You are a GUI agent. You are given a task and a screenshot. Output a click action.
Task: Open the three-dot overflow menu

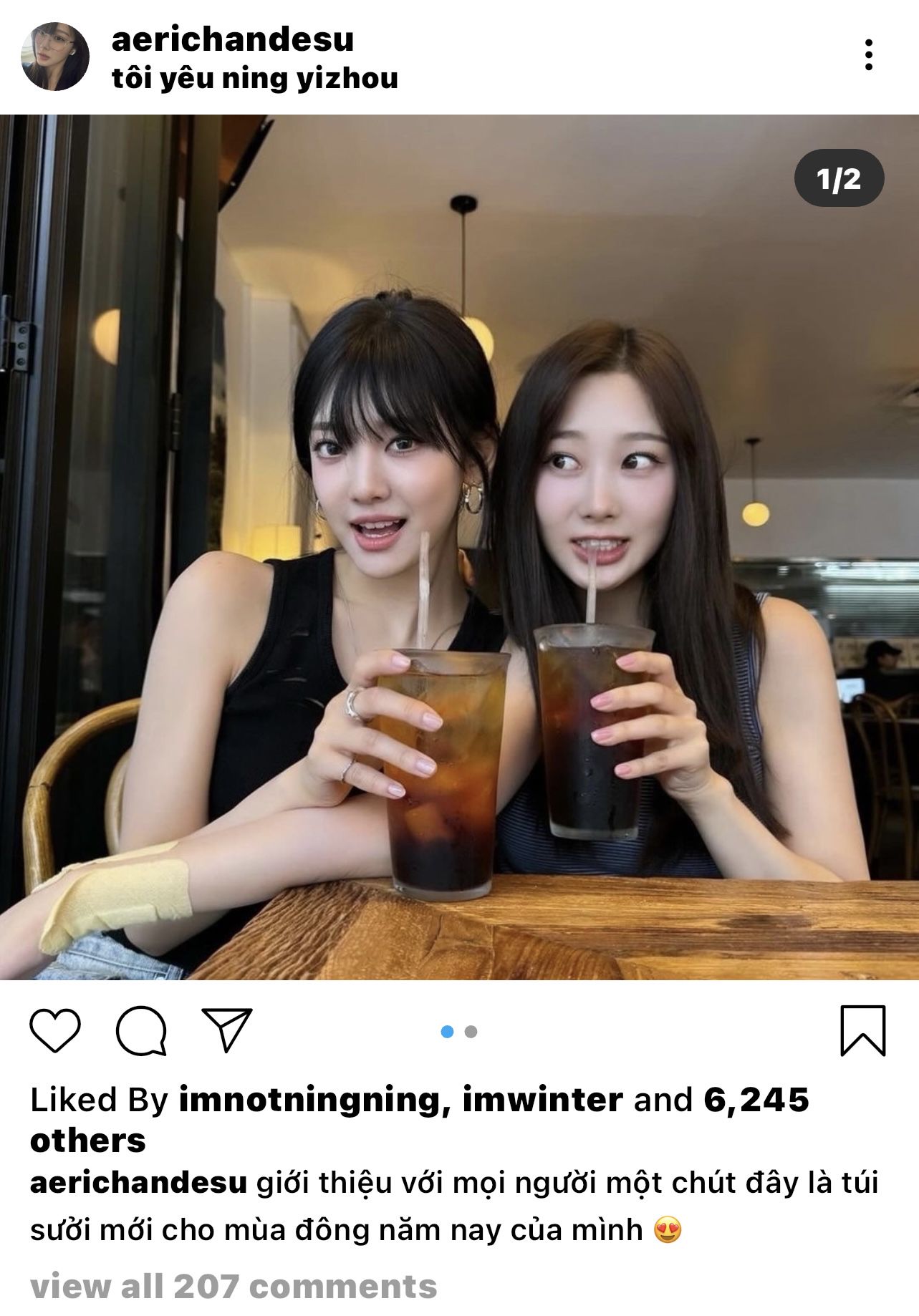(x=868, y=55)
